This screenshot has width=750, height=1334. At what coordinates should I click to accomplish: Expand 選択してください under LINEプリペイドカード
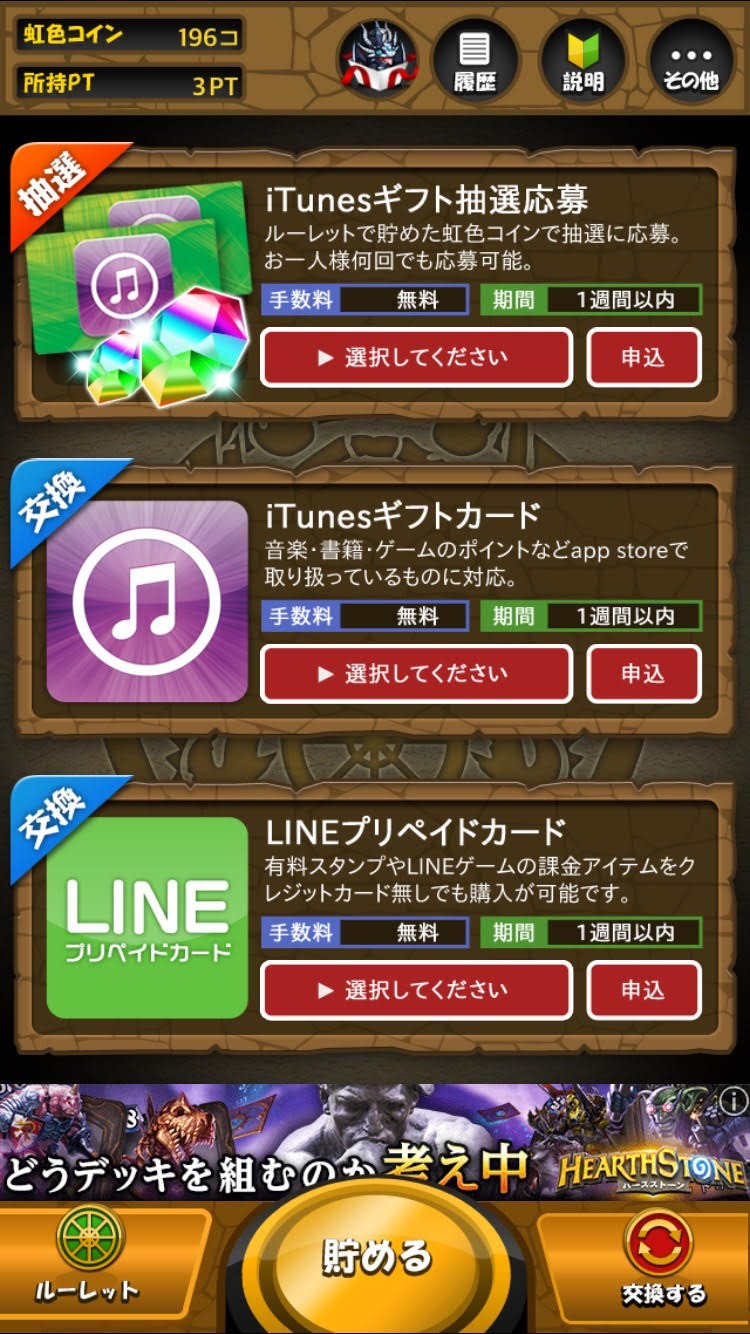(416, 990)
